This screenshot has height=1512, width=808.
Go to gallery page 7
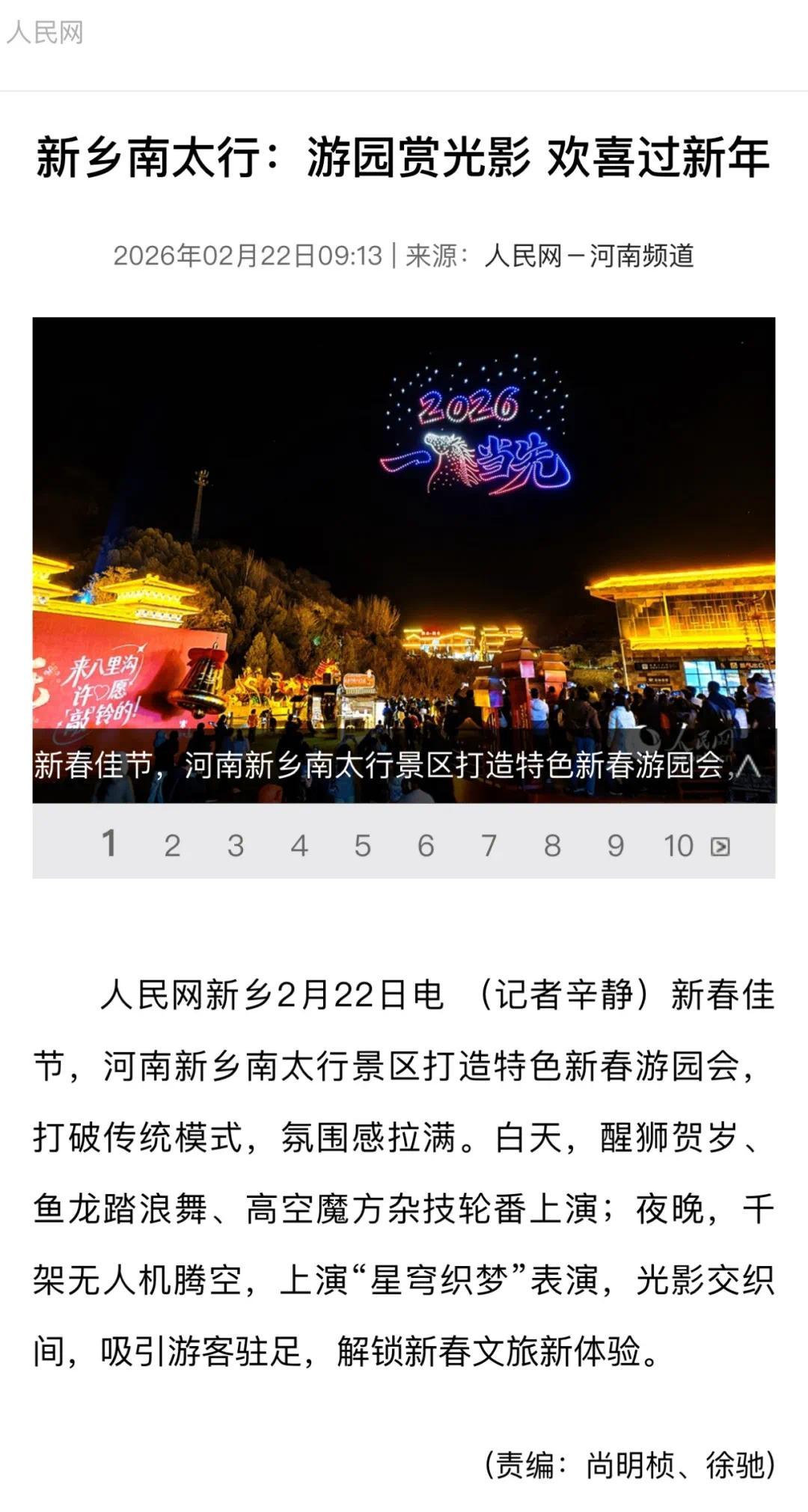489,846
